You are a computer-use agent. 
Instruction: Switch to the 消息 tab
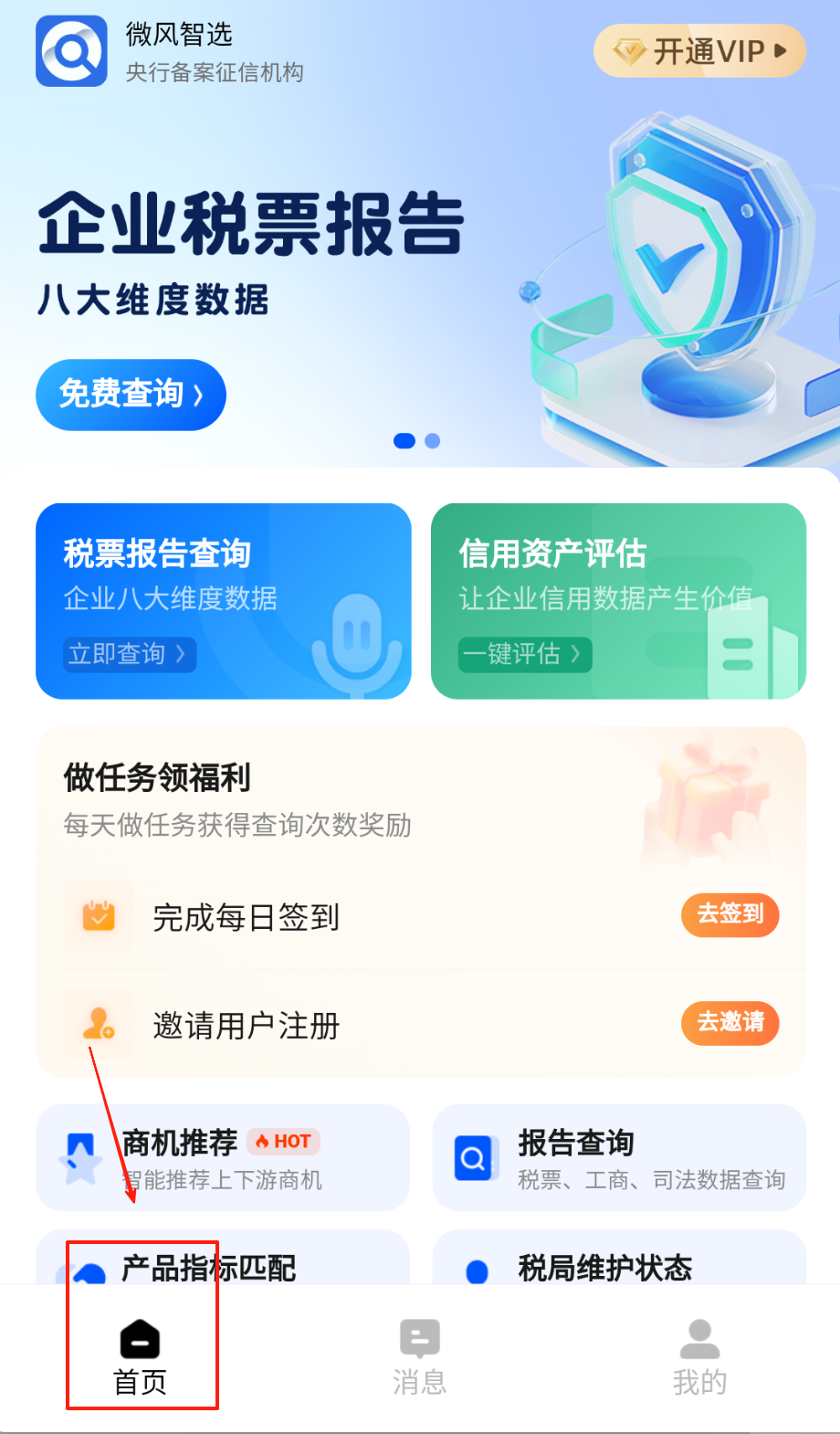[x=420, y=1358]
